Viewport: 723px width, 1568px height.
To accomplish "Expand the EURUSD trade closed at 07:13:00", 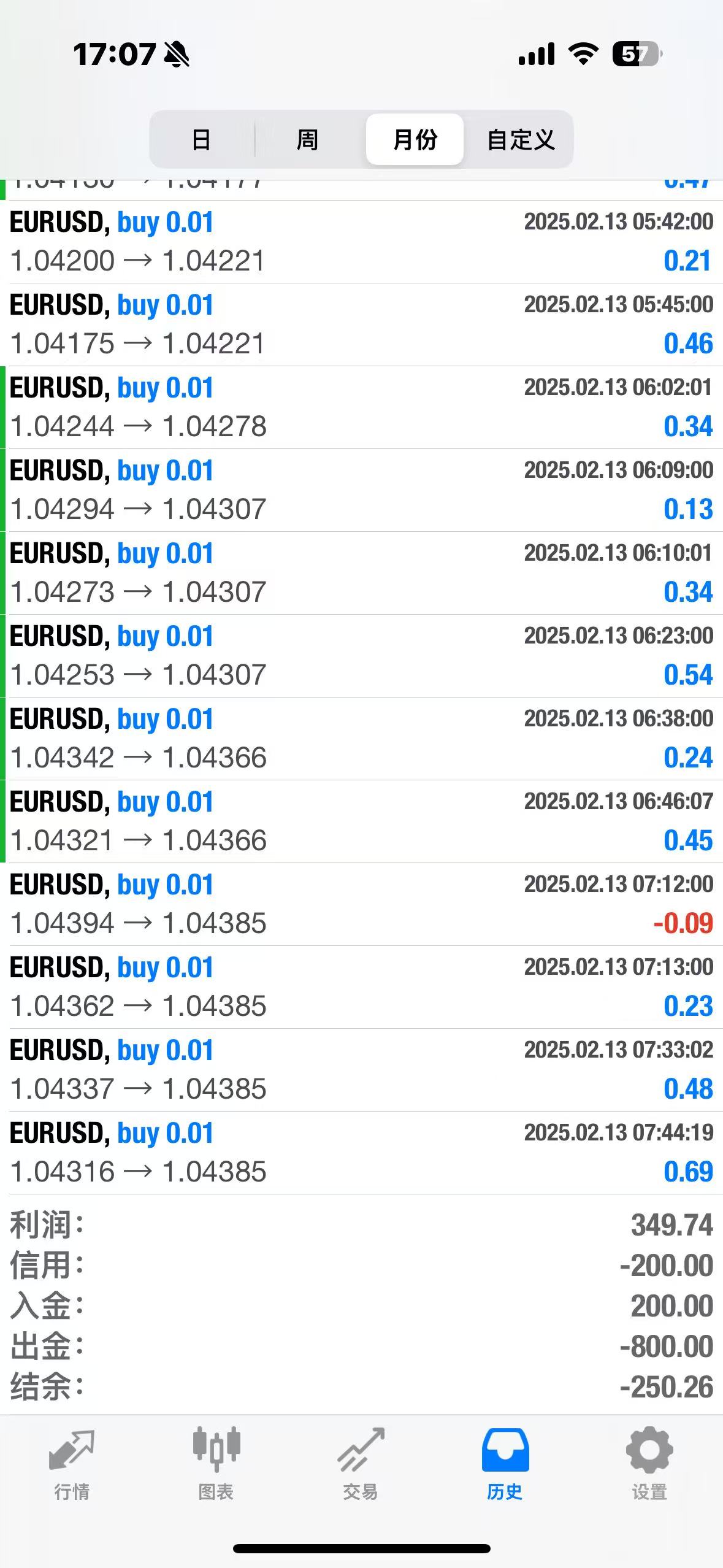I will point(361,987).
